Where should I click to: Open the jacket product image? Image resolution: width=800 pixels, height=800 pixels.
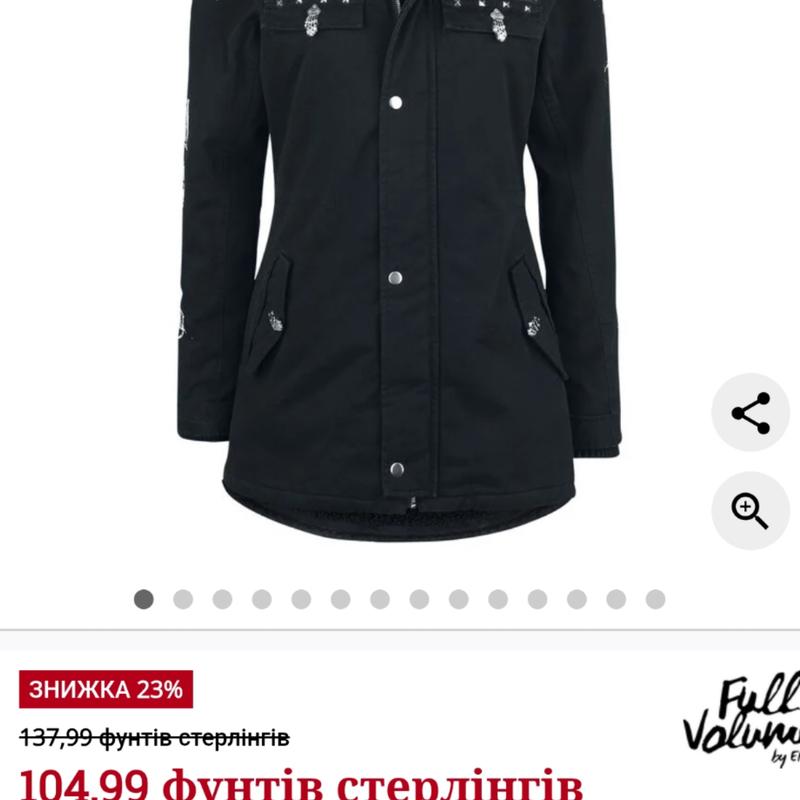click(x=400, y=270)
